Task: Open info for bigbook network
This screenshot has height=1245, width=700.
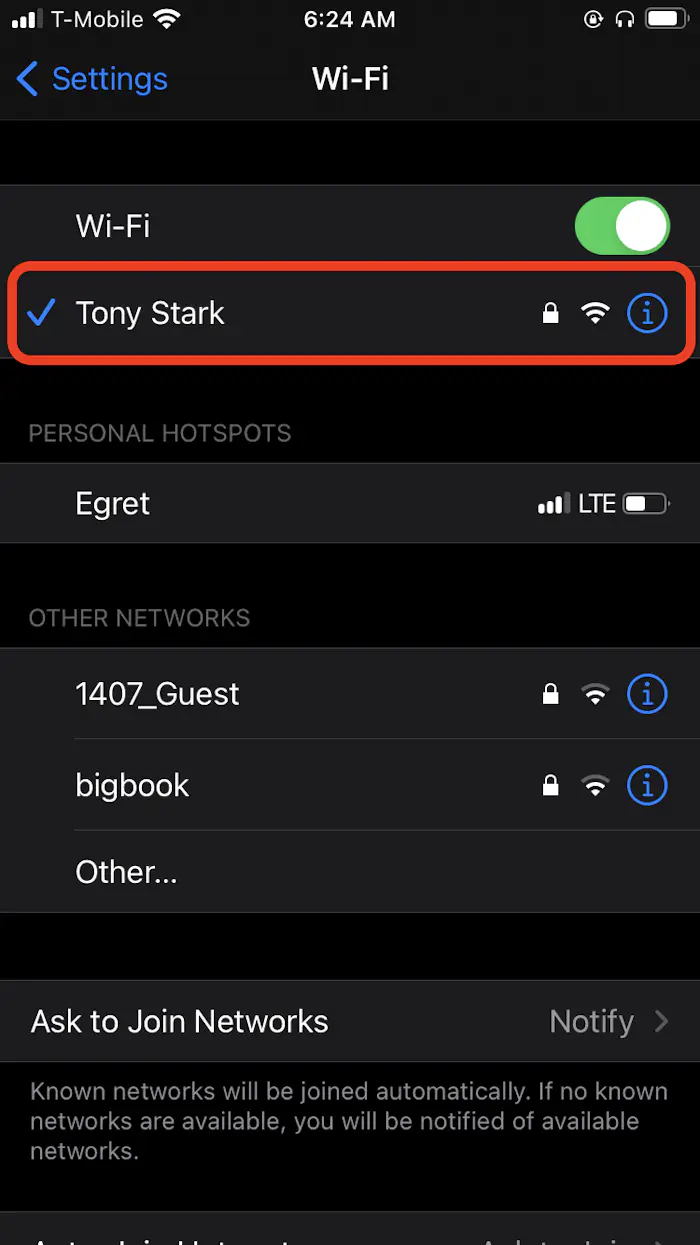Action: click(646, 786)
